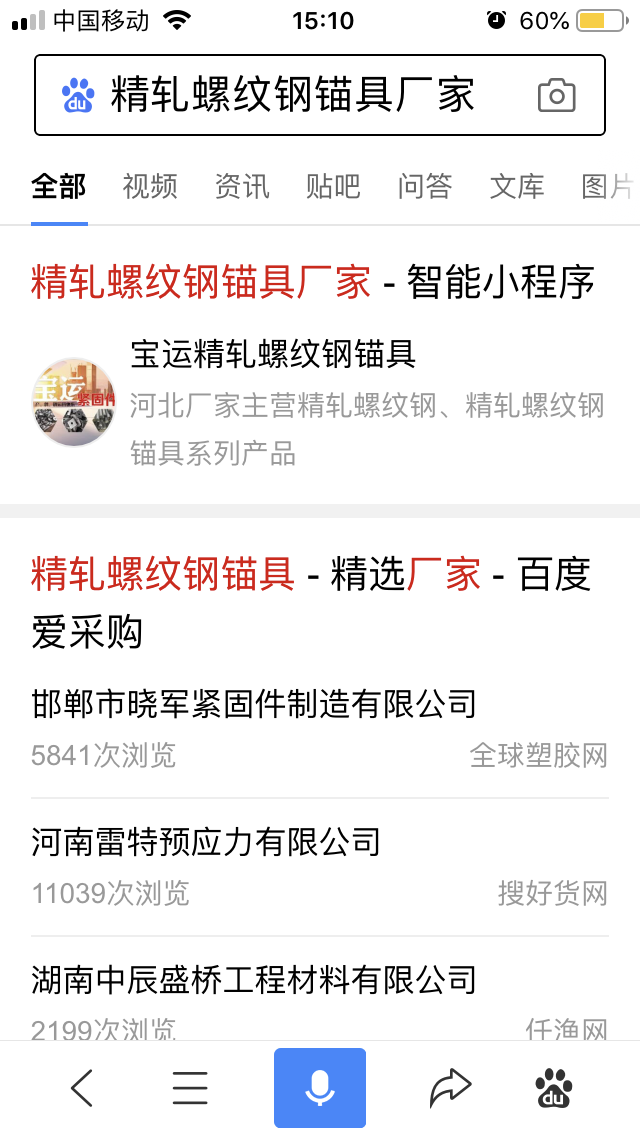The image size is (640, 1136).
Task: Open the bottom hamburger menu
Action: point(190,1088)
